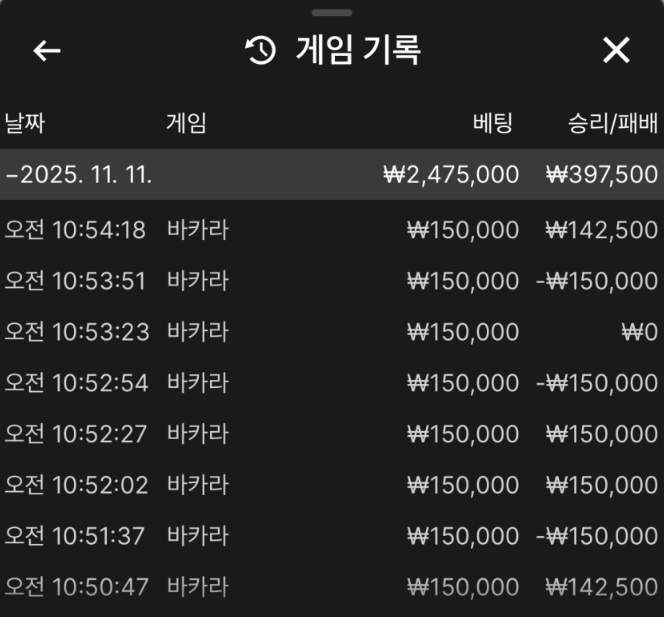Select the 10:52:27 baccarat entry
This screenshot has height=617, width=664.
click(331, 434)
